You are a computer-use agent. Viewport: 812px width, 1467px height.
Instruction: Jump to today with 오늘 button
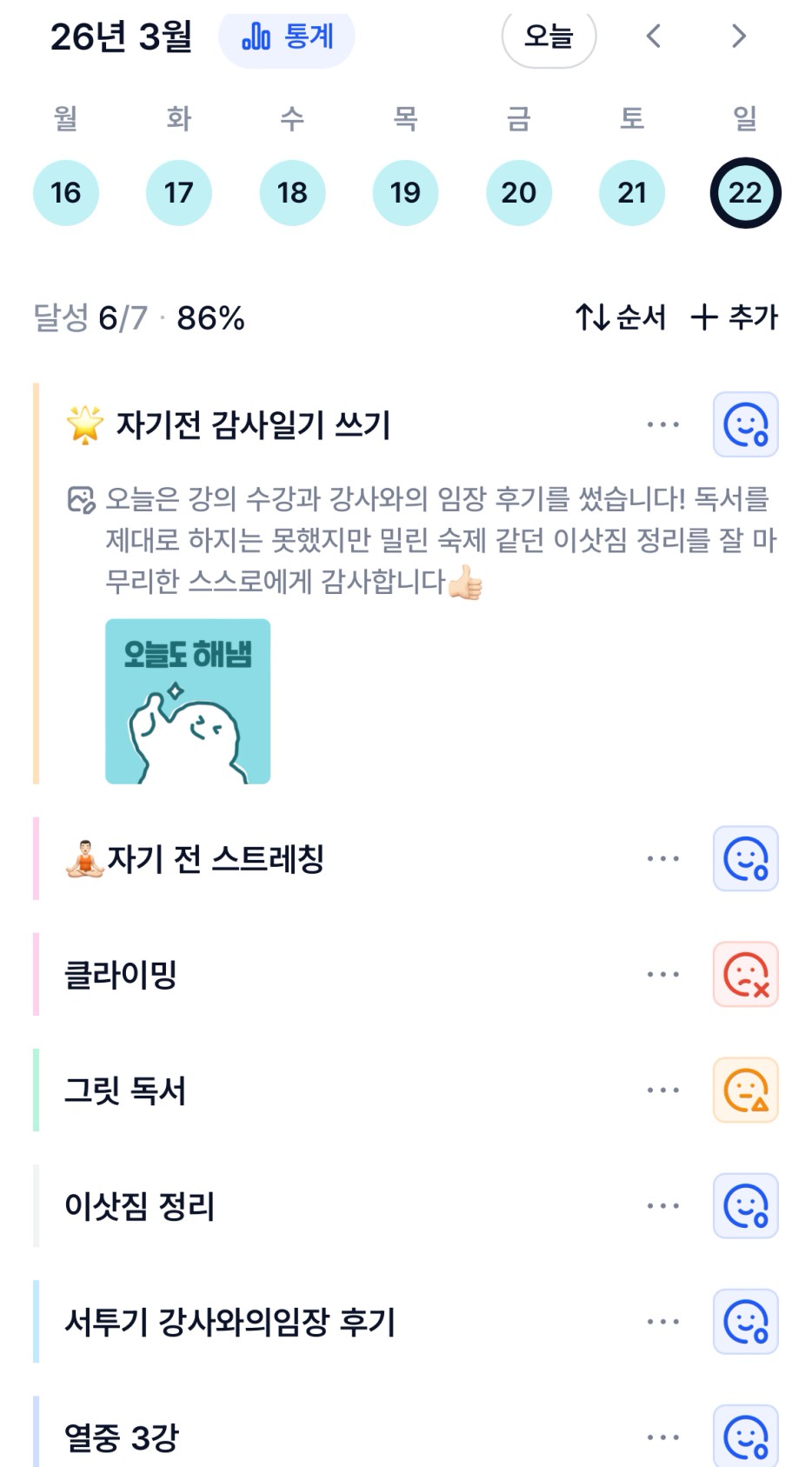click(549, 37)
